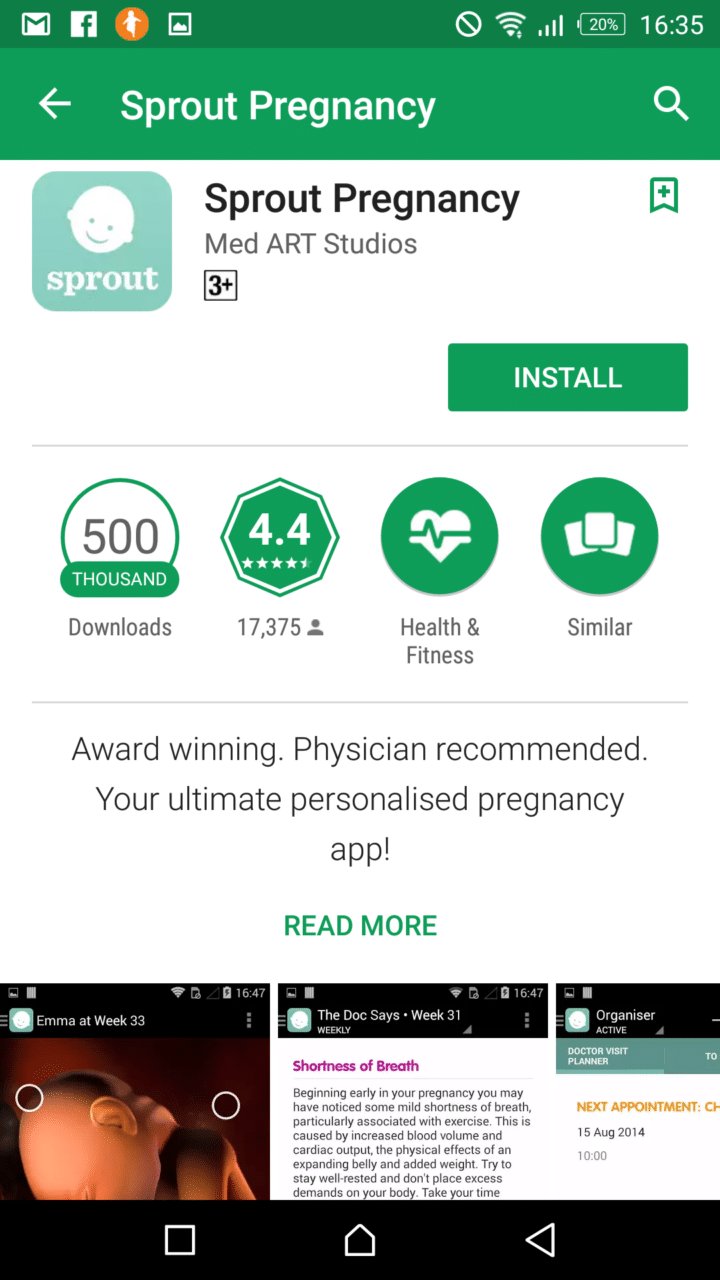The width and height of the screenshot is (720, 1280).
Task: Tap the 500 thousand downloads badge
Action: click(x=120, y=537)
